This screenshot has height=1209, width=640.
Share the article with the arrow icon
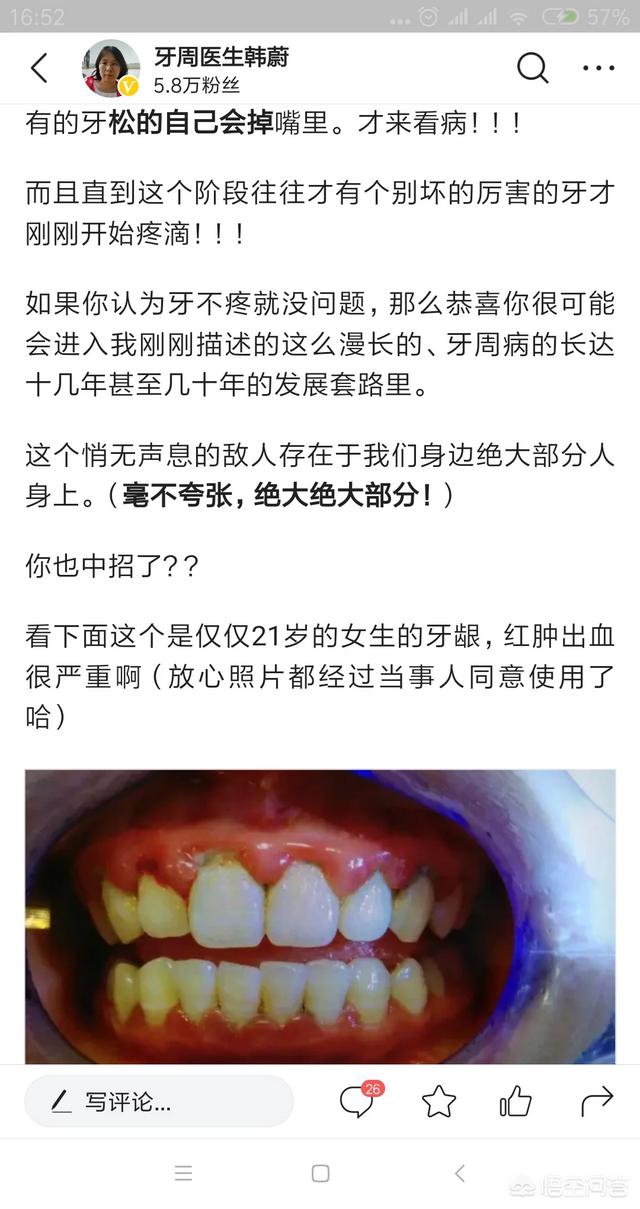click(597, 1102)
